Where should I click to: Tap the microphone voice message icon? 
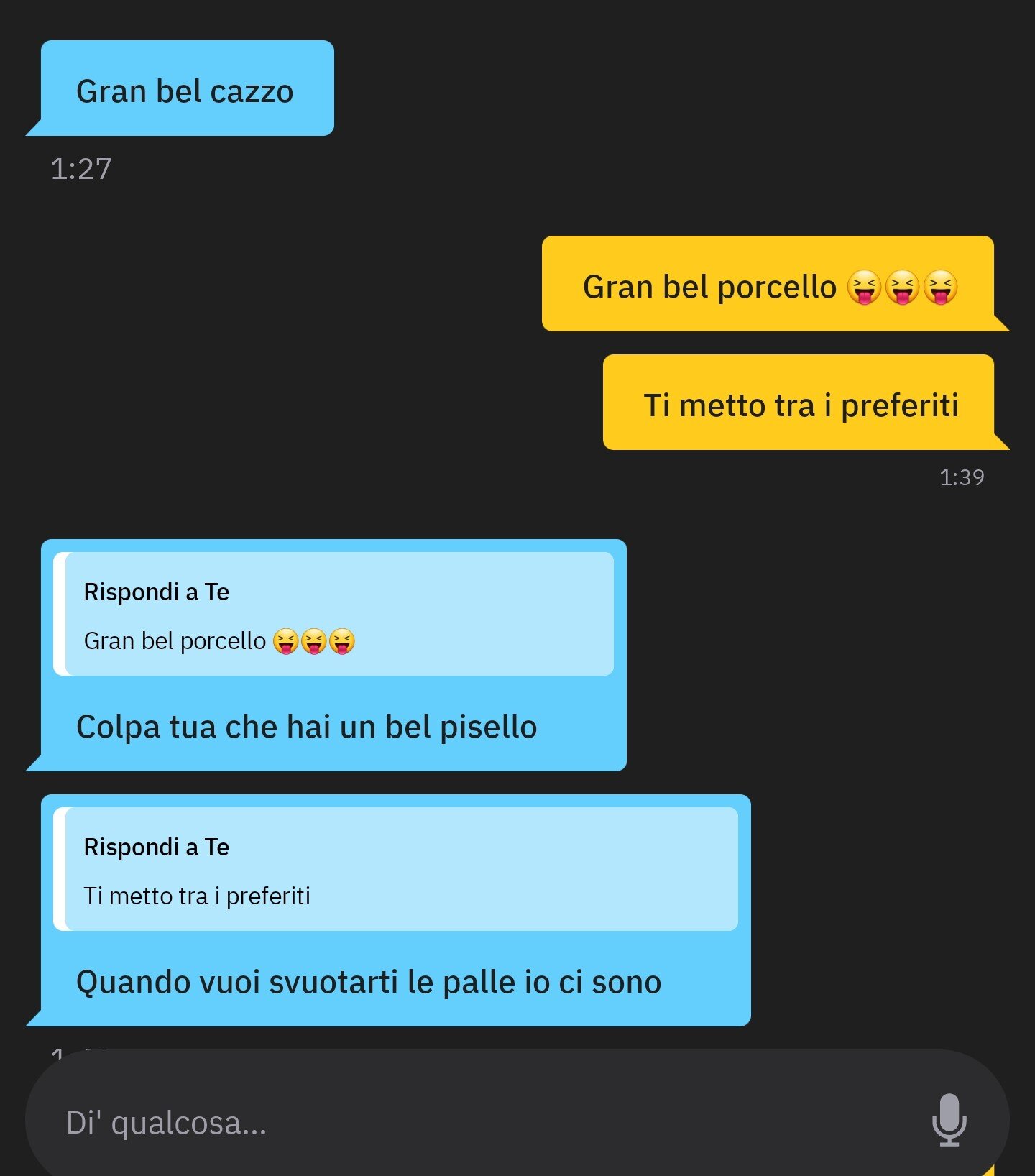[949, 1120]
